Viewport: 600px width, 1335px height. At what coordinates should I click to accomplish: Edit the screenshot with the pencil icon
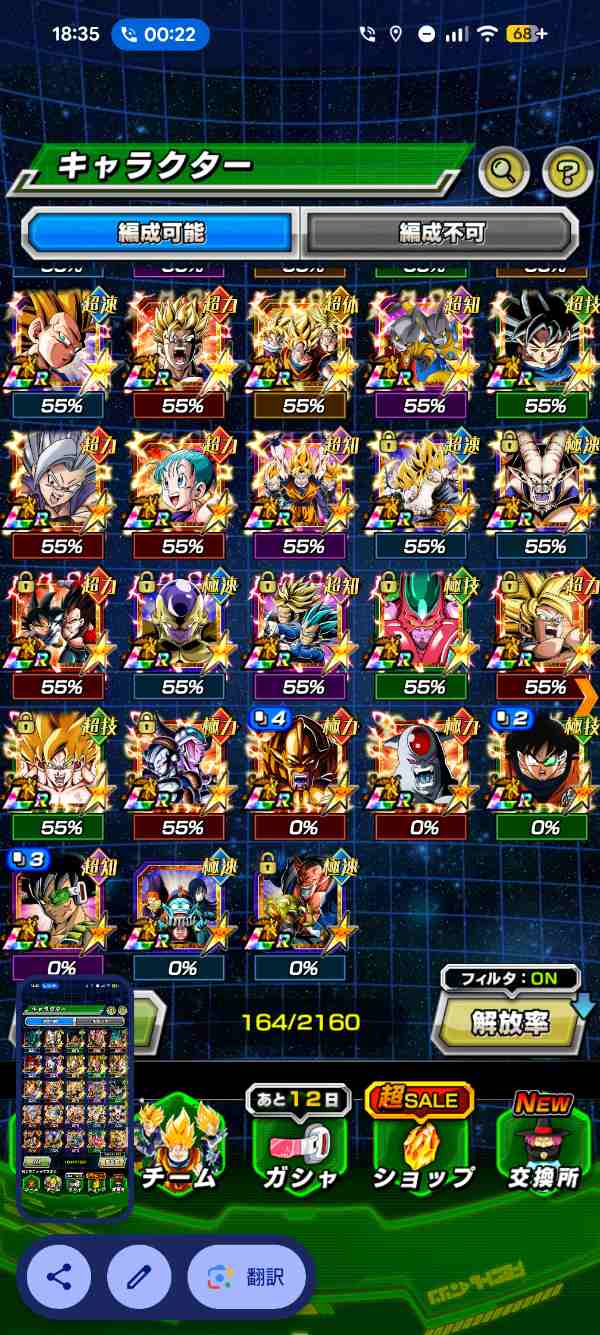(139, 1276)
